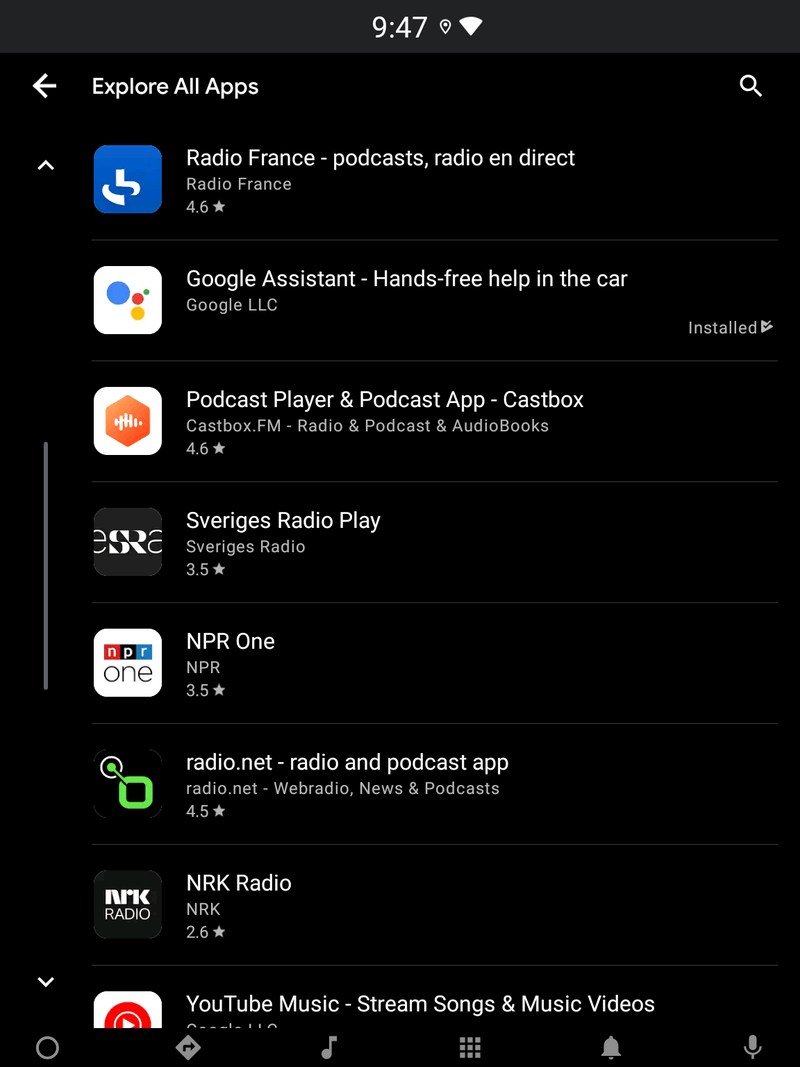Go back from Explore All Apps

click(45, 86)
